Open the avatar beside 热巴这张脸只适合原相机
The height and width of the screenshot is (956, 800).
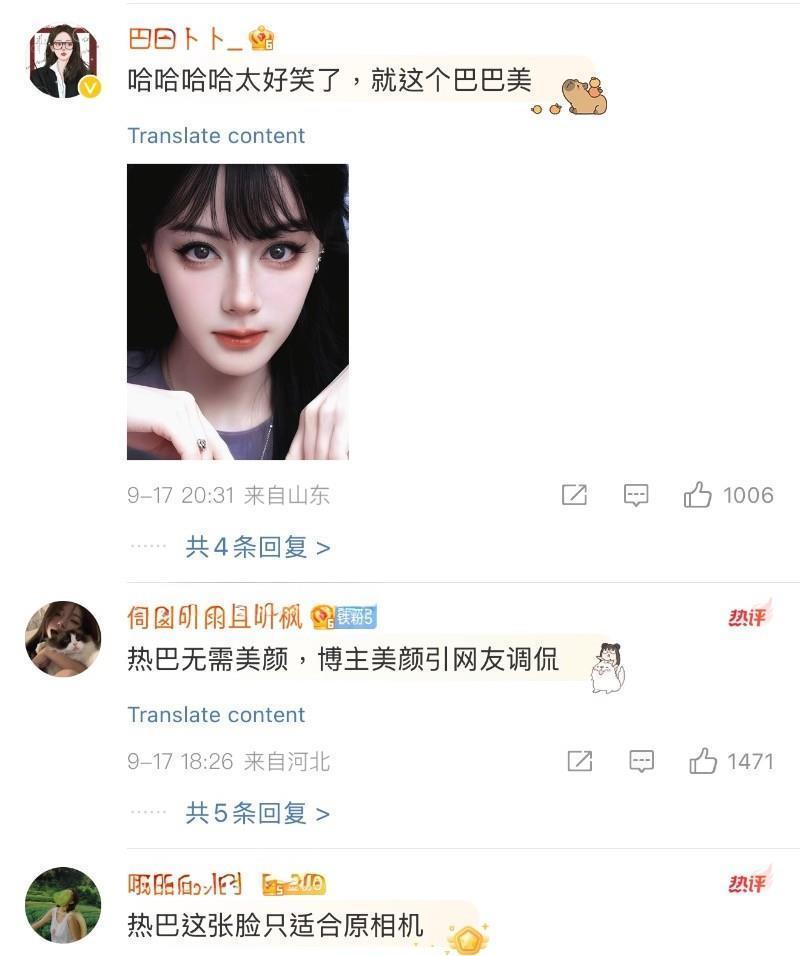63,905
